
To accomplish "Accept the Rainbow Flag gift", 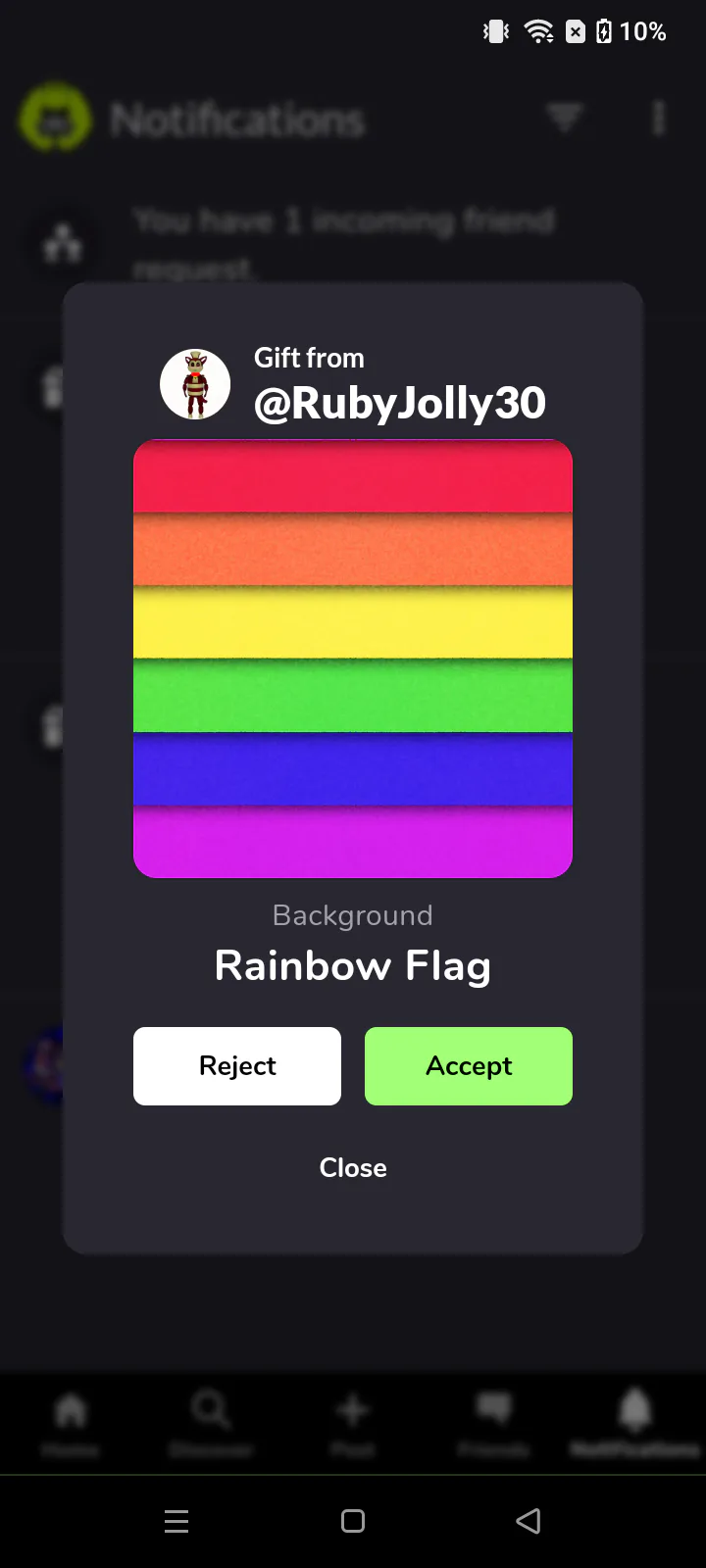I will coord(469,1066).
